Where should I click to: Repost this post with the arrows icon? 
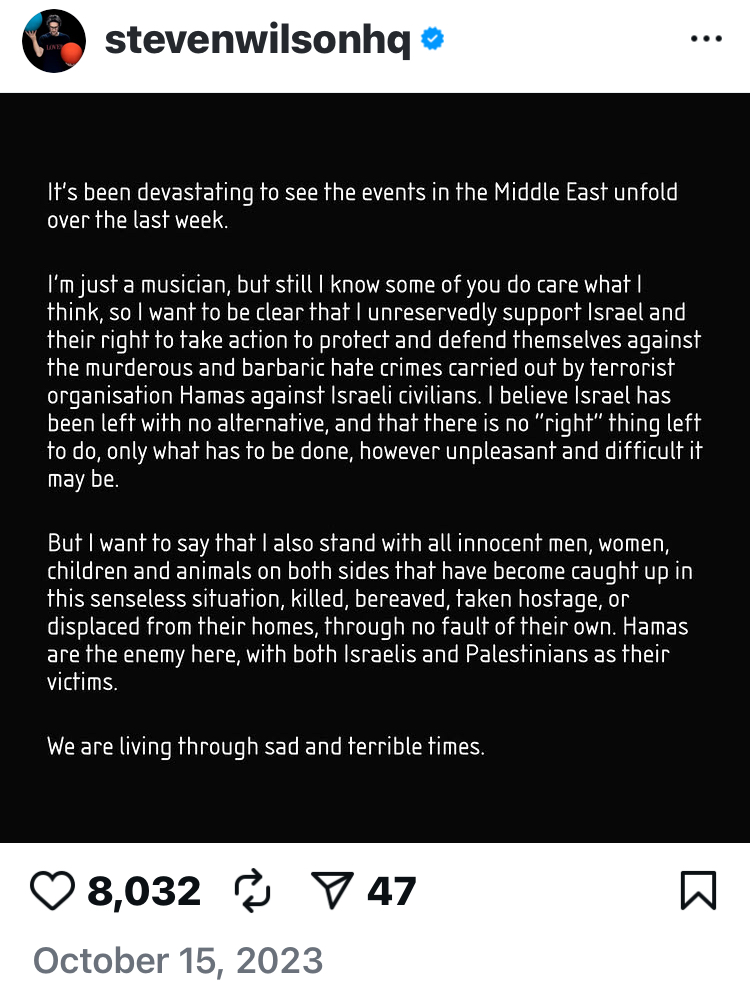tap(252, 890)
